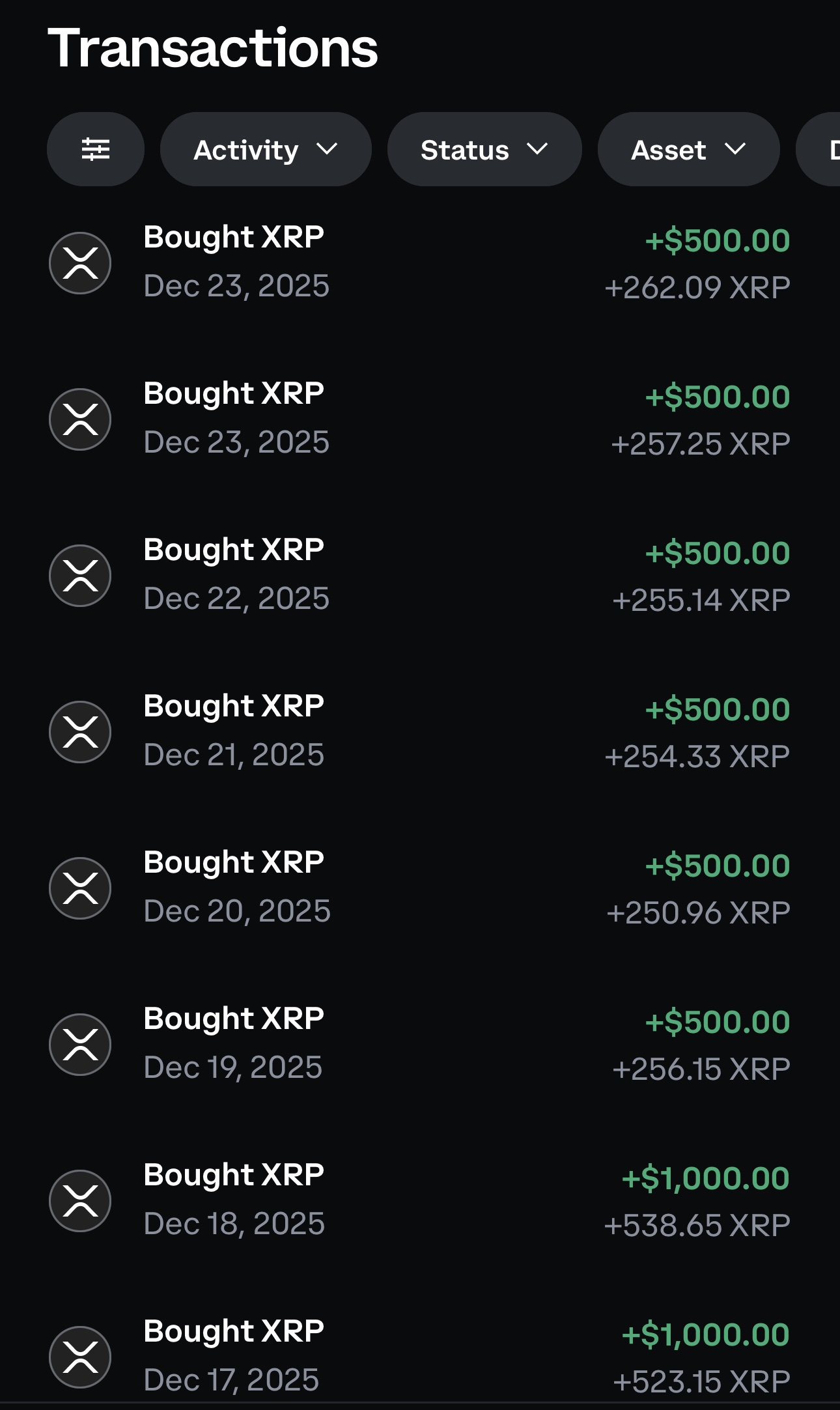Open the filter settings icon
The image size is (840, 1410).
(x=95, y=149)
